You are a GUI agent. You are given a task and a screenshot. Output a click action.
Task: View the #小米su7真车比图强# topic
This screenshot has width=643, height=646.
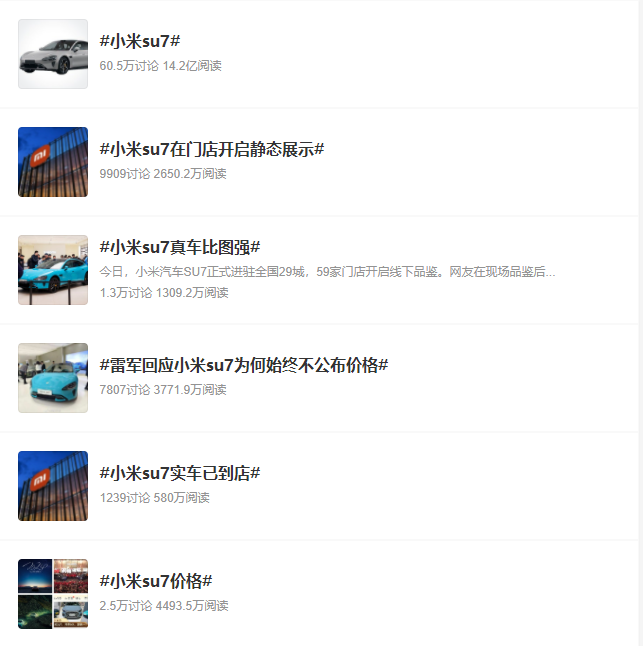pyautogui.click(x=180, y=247)
